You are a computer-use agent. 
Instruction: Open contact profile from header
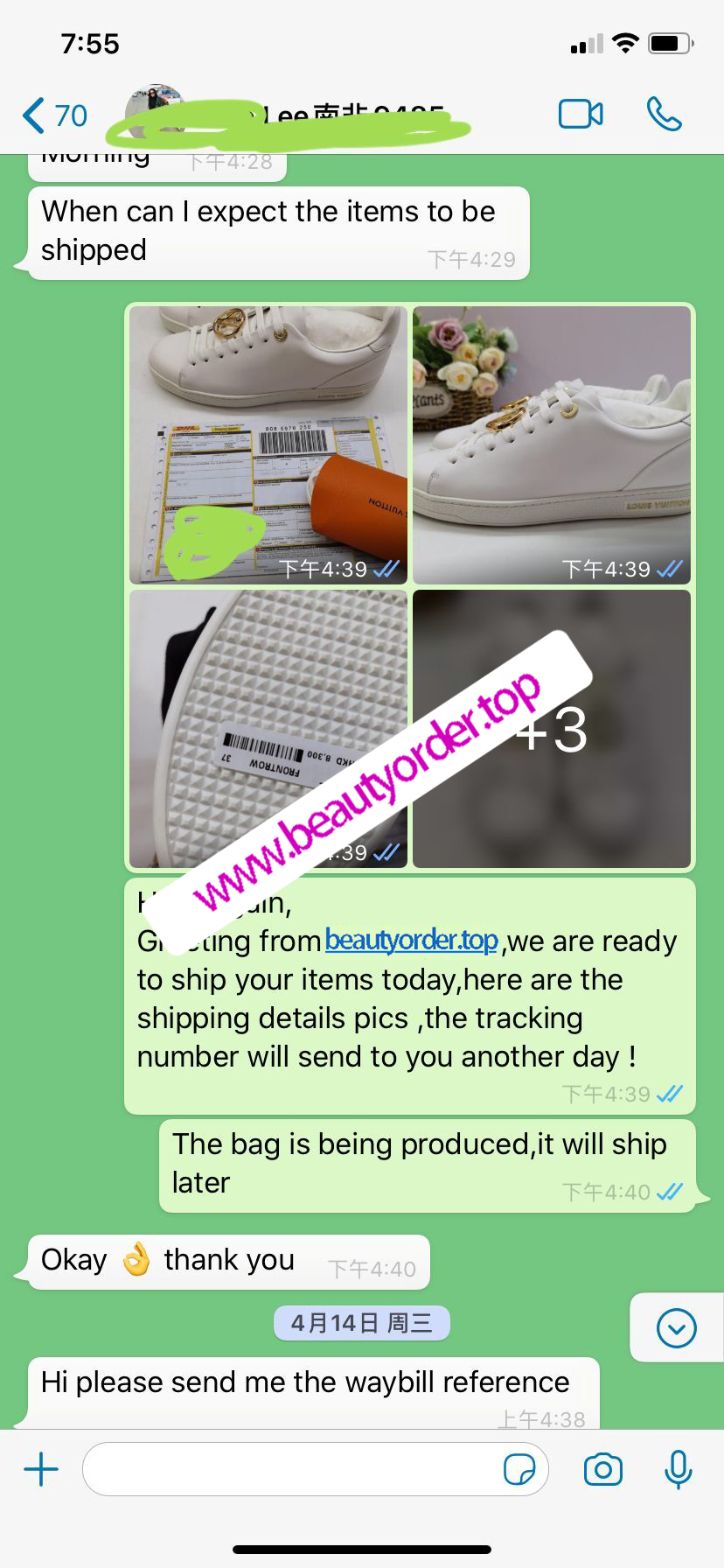[x=289, y=116]
